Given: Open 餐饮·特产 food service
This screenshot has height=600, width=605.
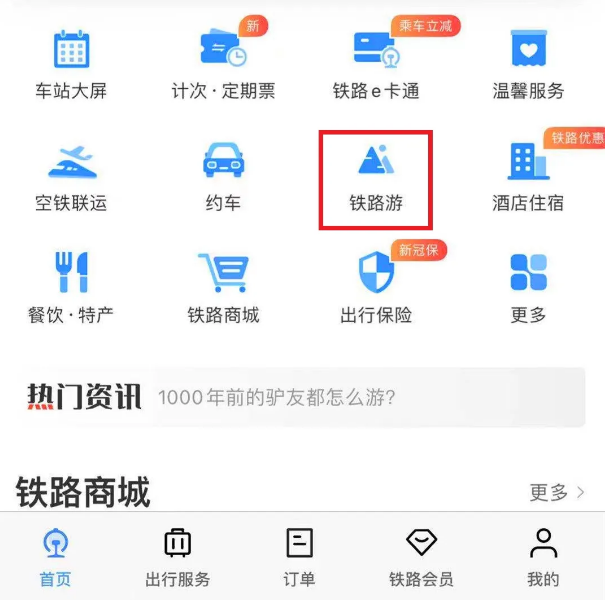Looking at the screenshot, I should click(71, 288).
